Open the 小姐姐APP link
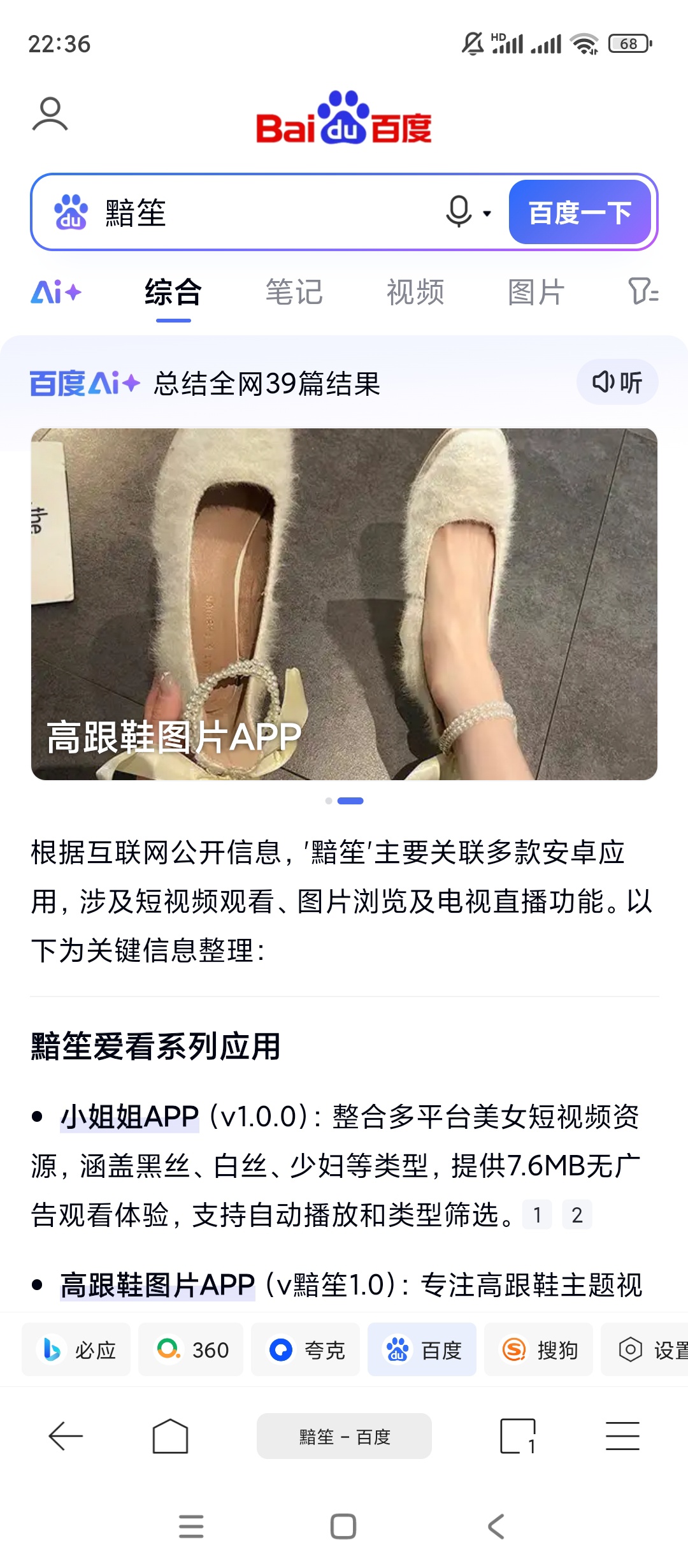This screenshot has width=688, height=1568. point(129,1117)
